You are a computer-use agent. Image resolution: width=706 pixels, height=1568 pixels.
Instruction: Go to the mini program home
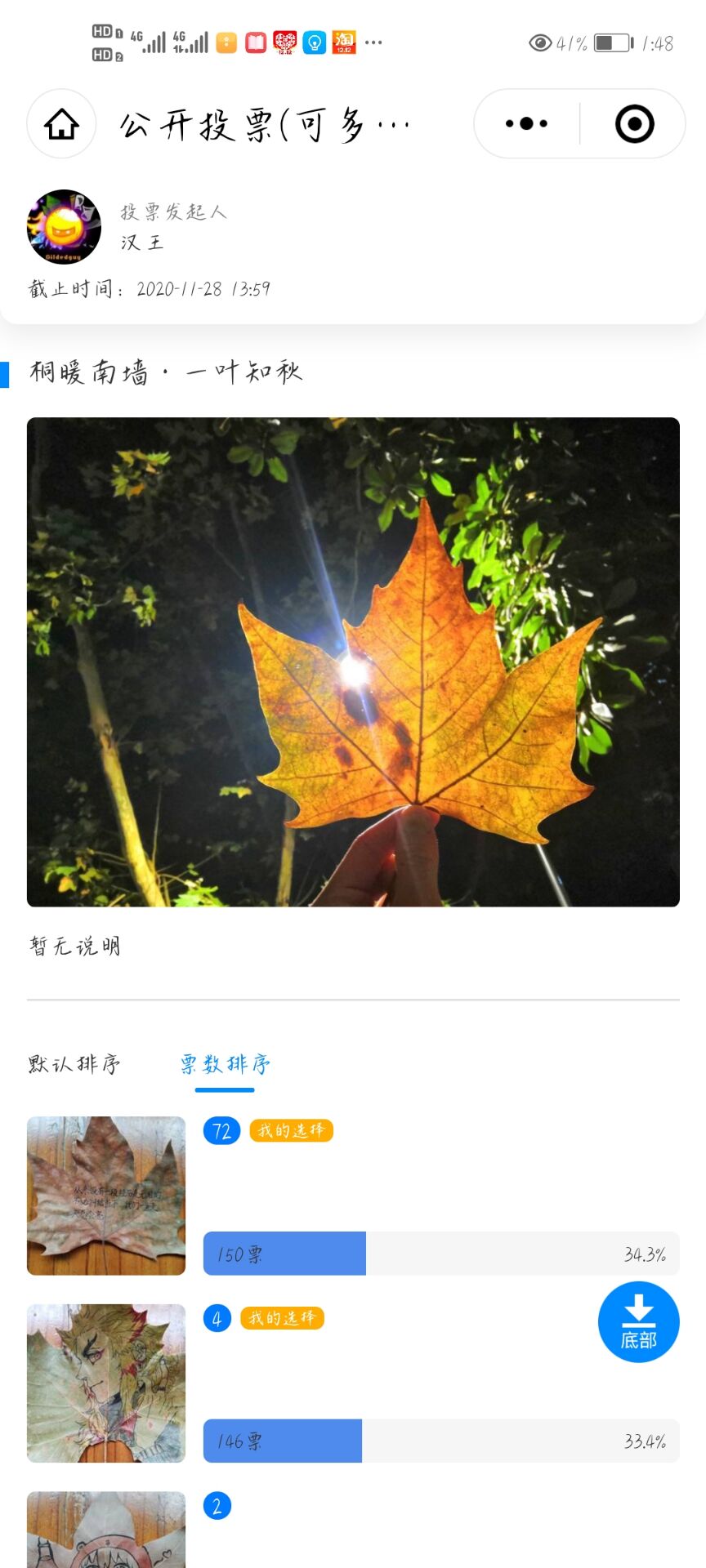point(62,124)
